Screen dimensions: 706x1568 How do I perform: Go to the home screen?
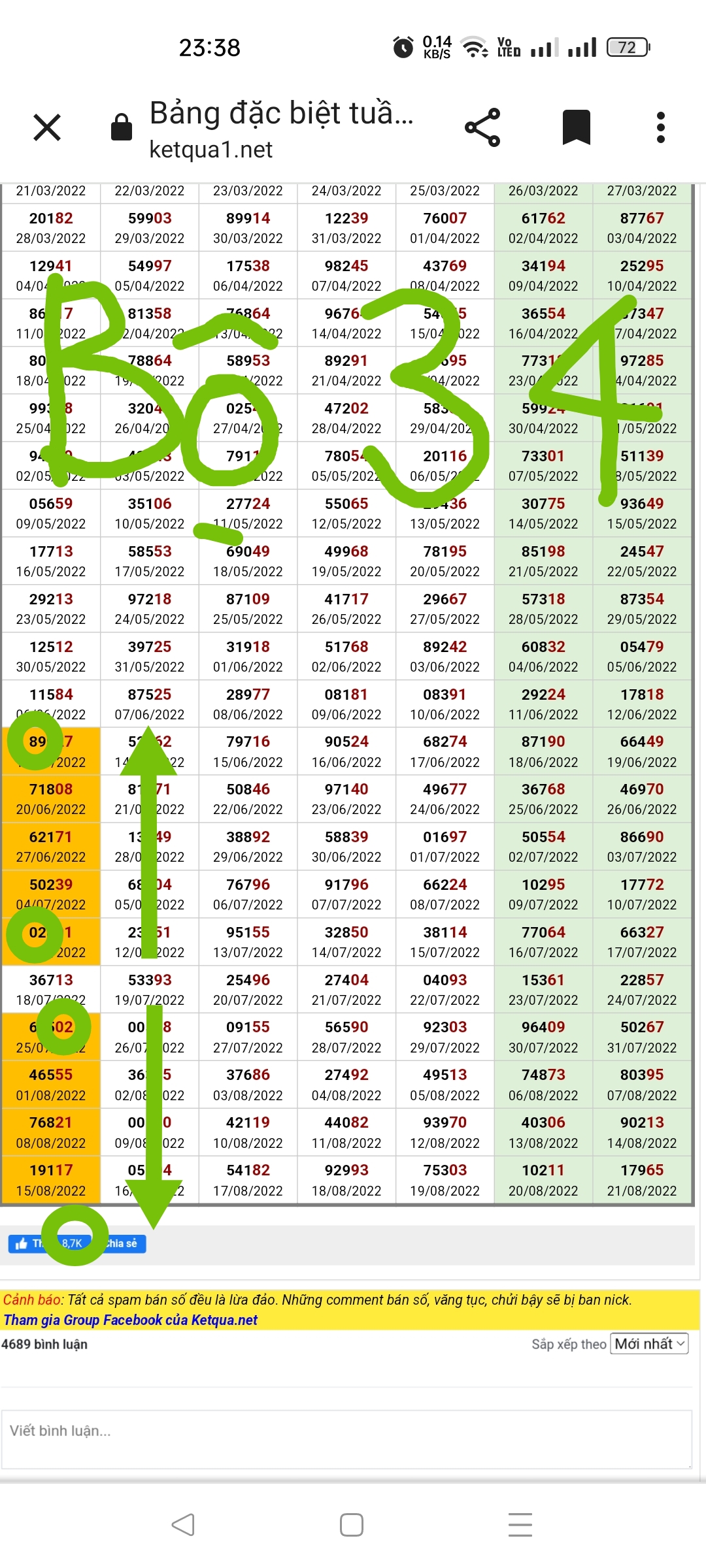(352, 1525)
